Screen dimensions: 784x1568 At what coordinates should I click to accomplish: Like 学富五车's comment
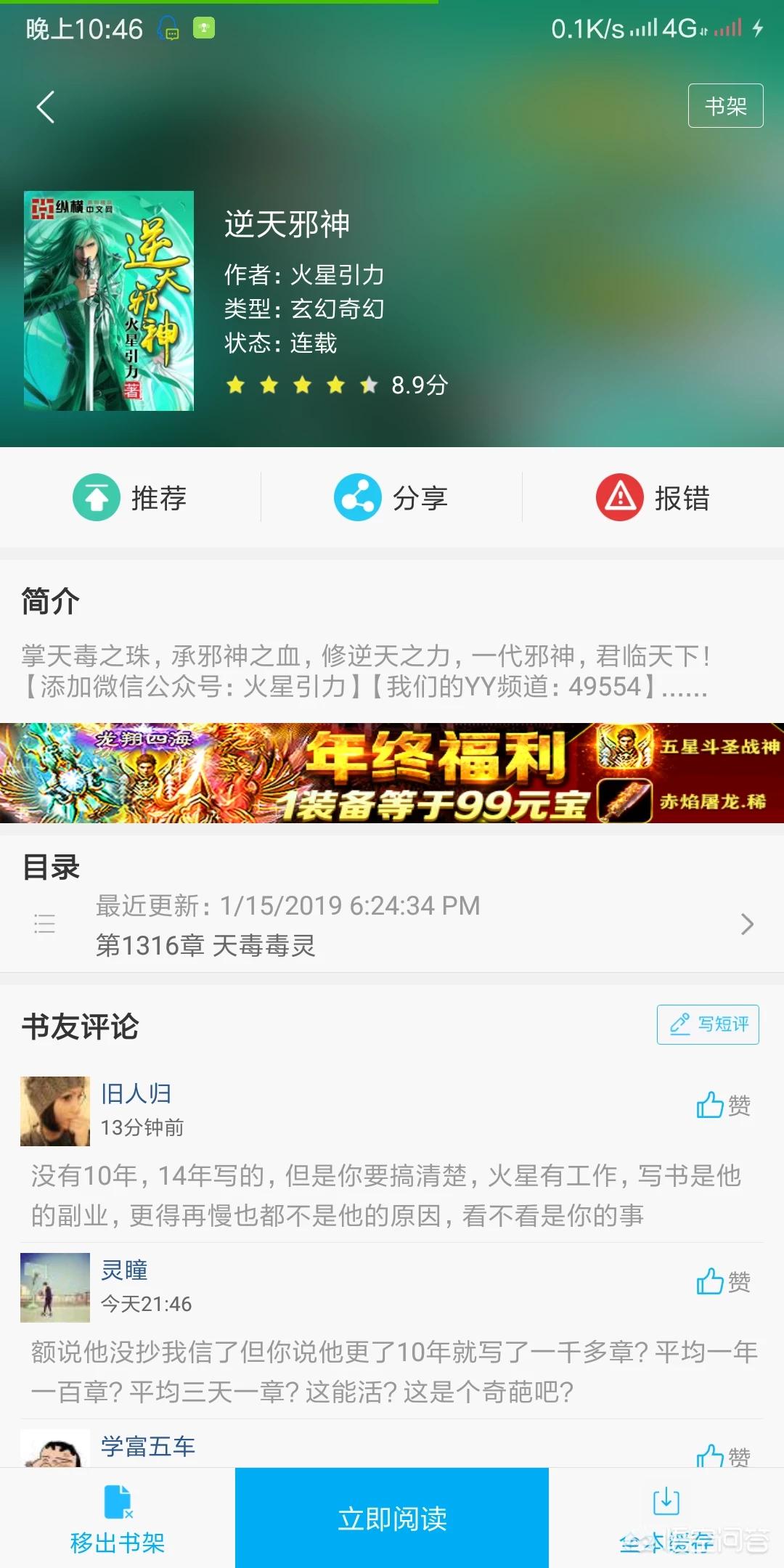tap(723, 1454)
